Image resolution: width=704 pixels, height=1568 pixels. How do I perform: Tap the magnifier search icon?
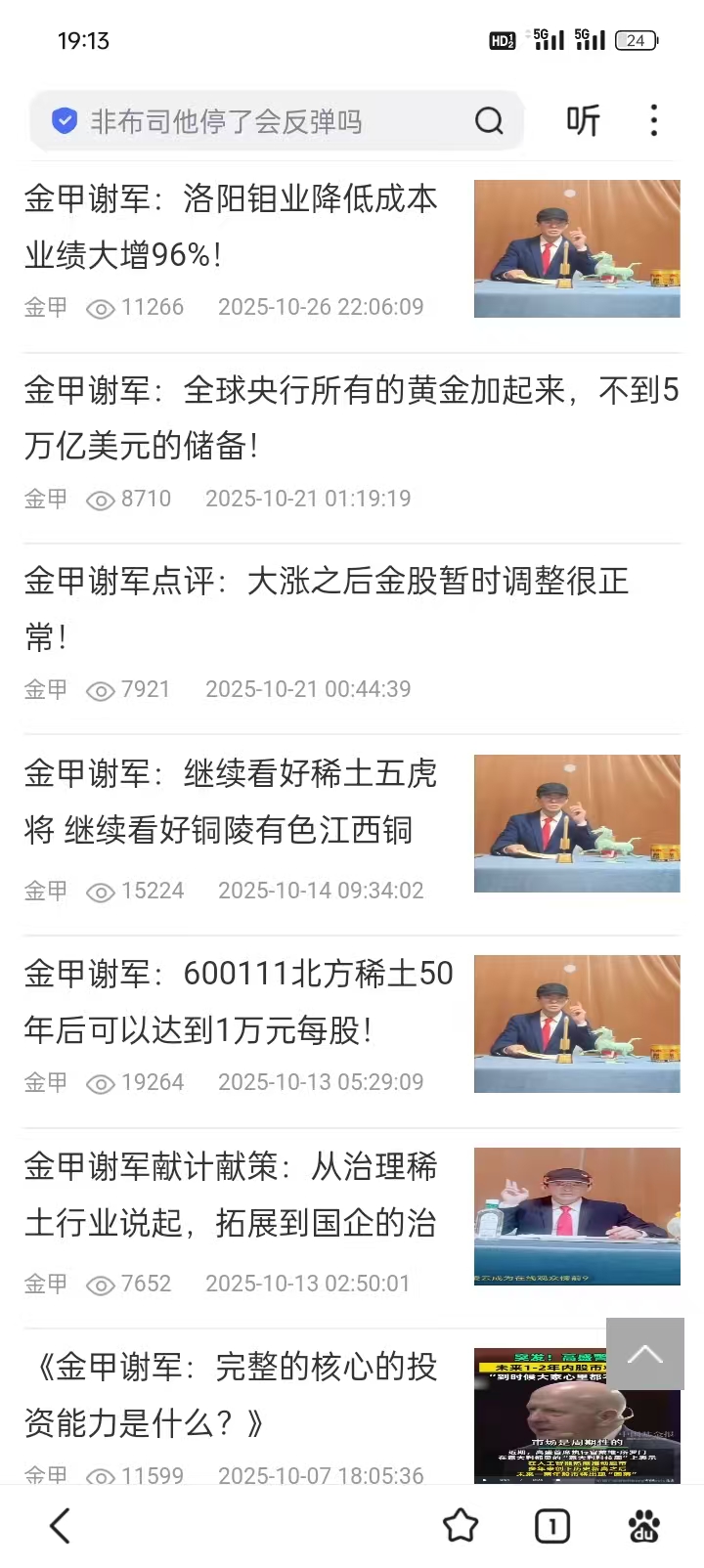[489, 121]
